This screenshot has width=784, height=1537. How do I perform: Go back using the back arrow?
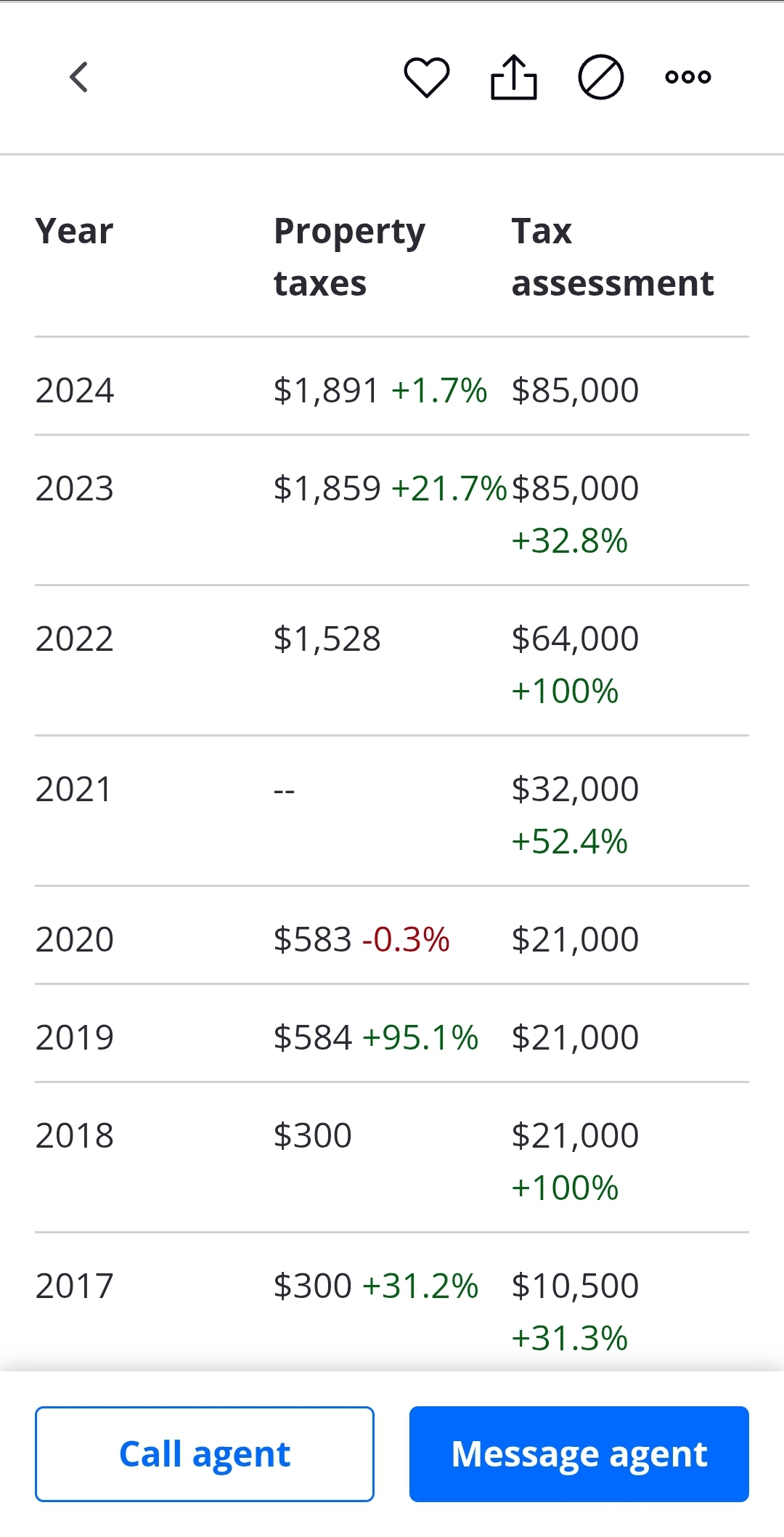point(78,77)
